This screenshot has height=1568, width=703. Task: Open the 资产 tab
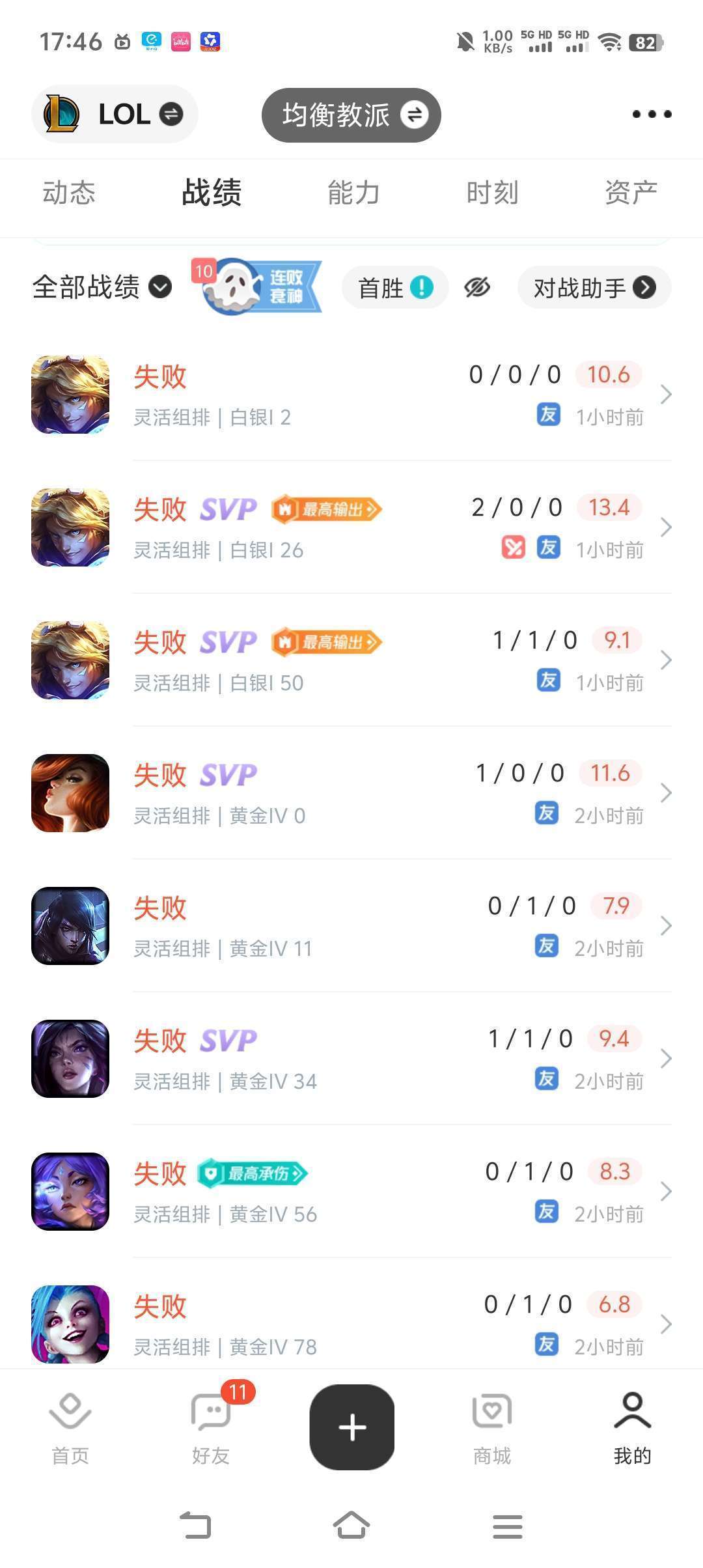pos(631,193)
